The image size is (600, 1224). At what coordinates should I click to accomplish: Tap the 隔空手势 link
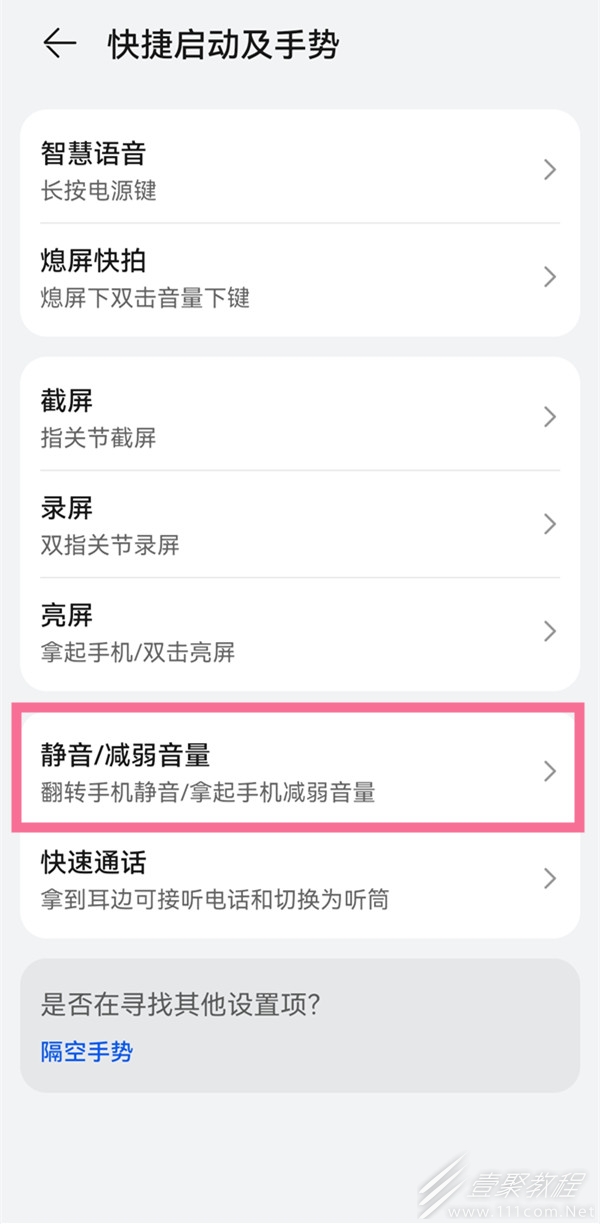tap(87, 1051)
